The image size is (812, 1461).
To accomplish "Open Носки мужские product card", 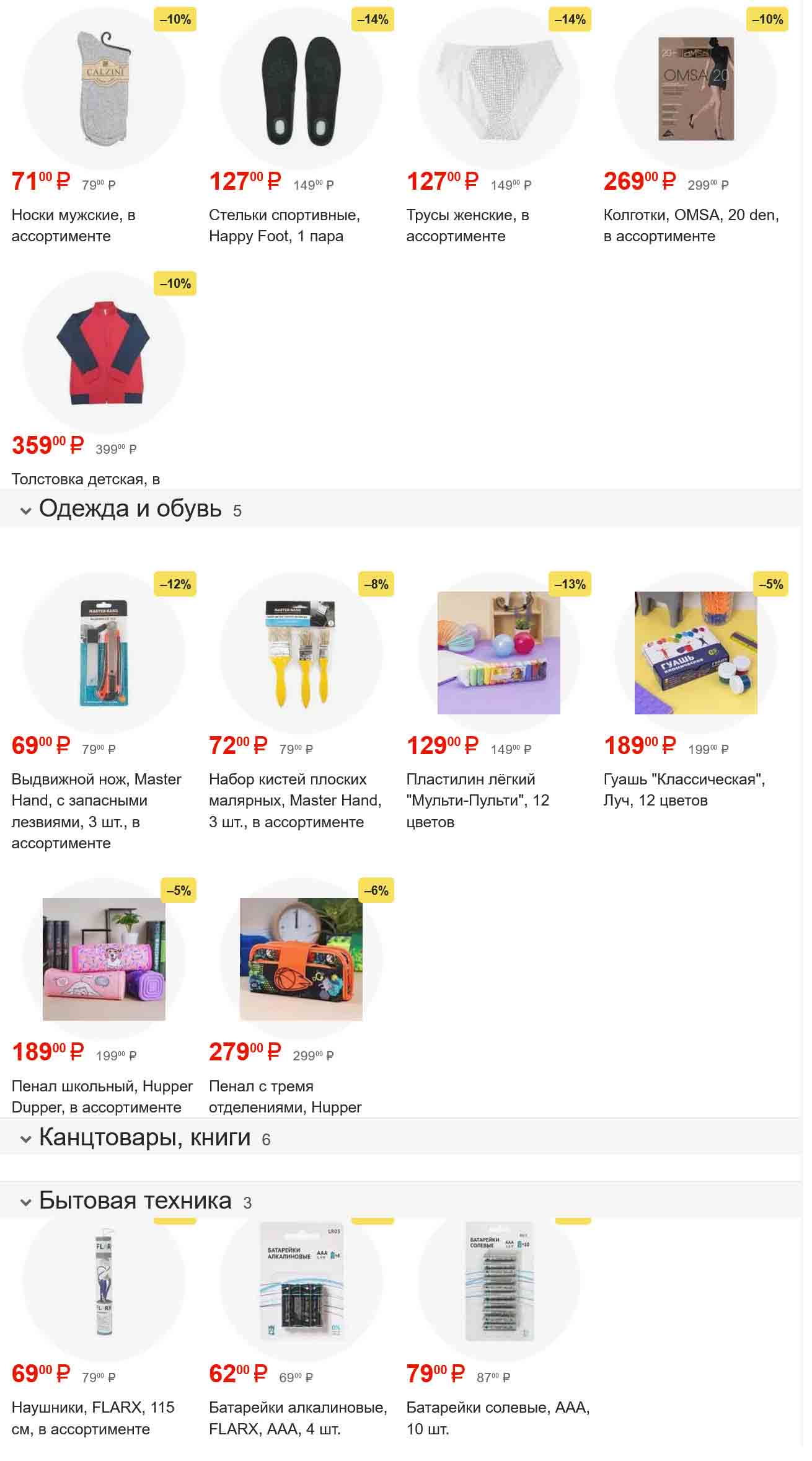I will tap(104, 89).
